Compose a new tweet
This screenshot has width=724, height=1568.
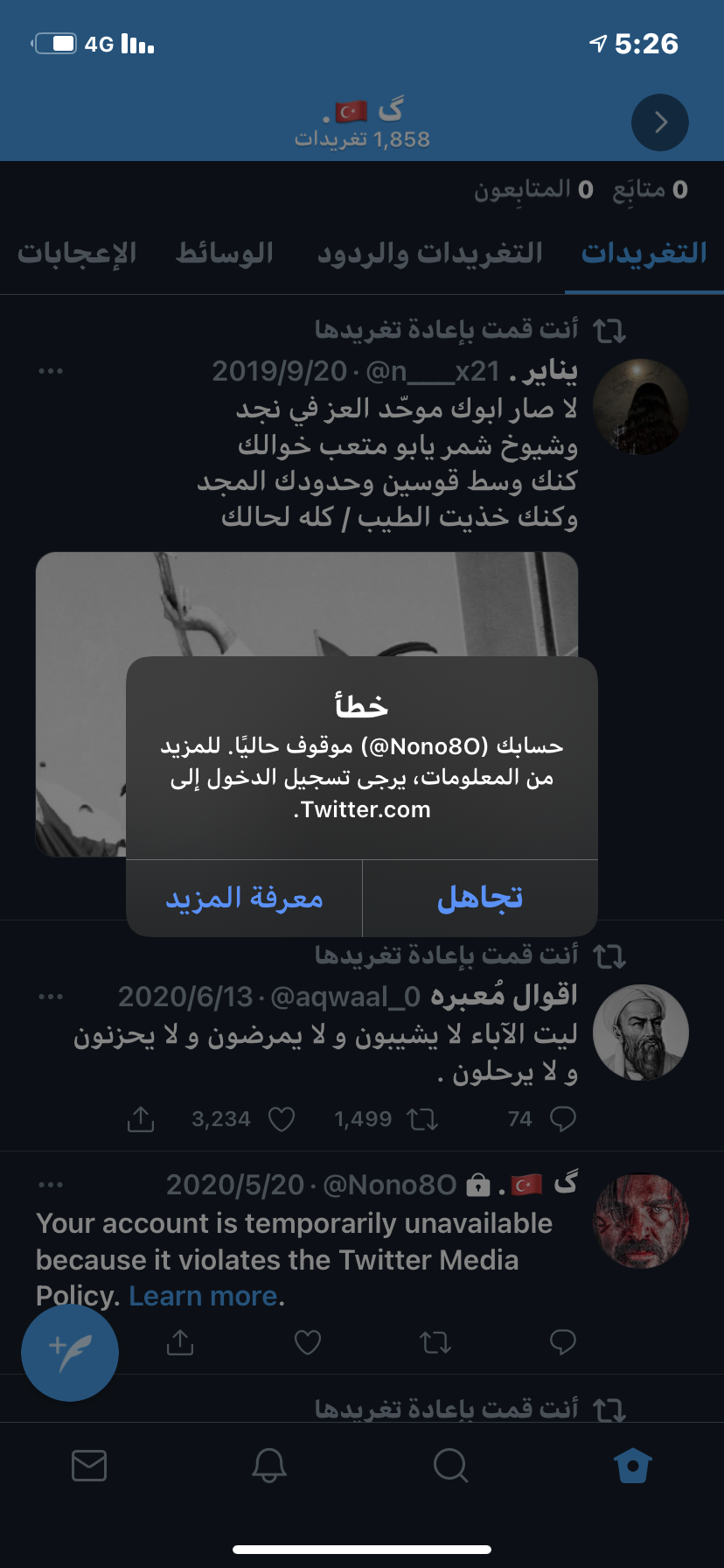[70, 1352]
